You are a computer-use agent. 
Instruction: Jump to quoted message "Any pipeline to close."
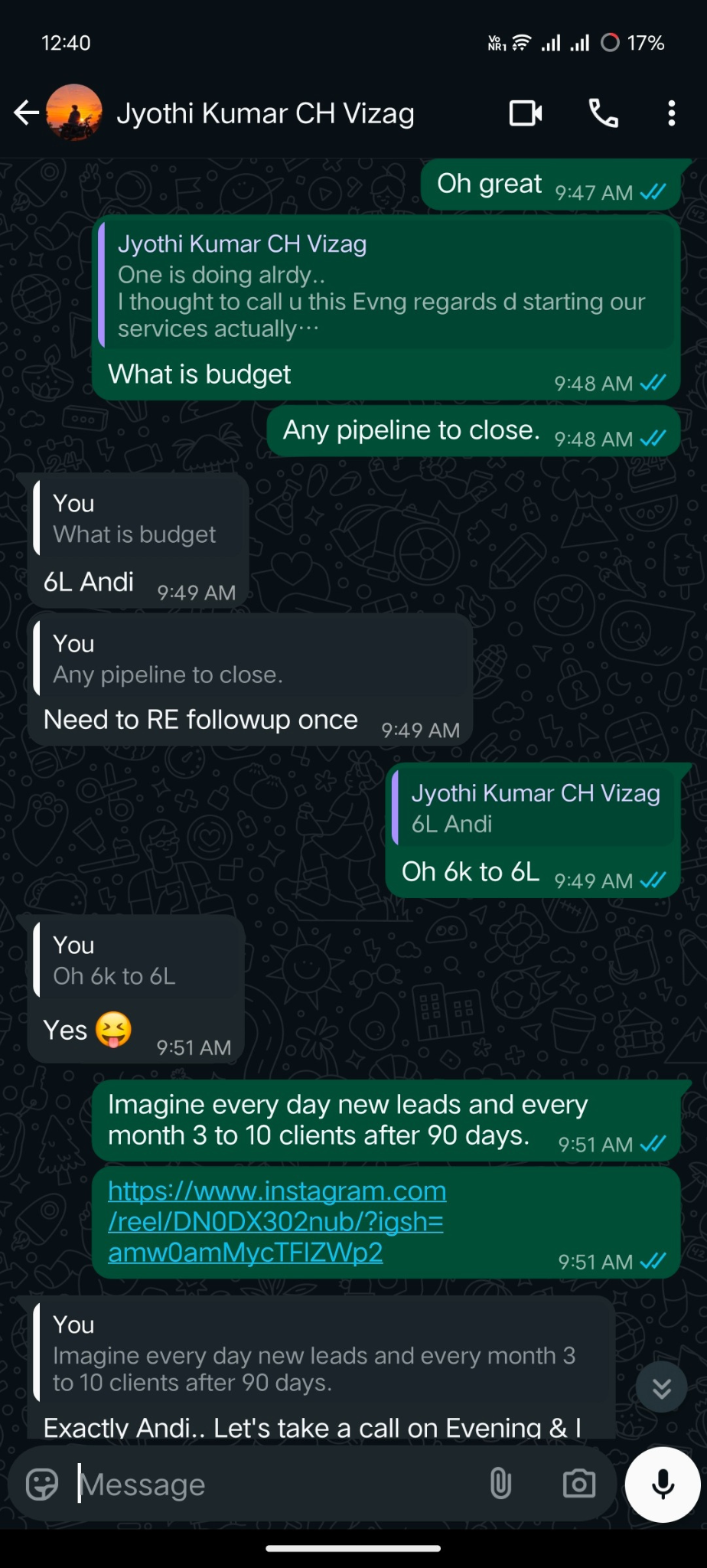(x=249, y=660)
